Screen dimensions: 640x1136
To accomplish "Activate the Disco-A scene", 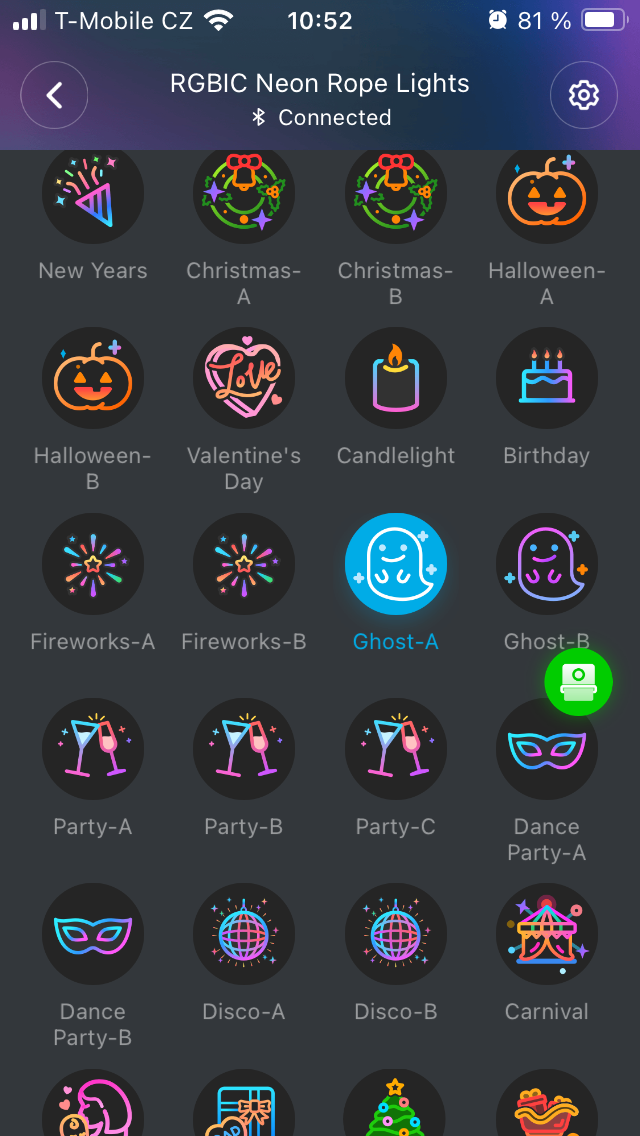I will [x=244, y=934].
